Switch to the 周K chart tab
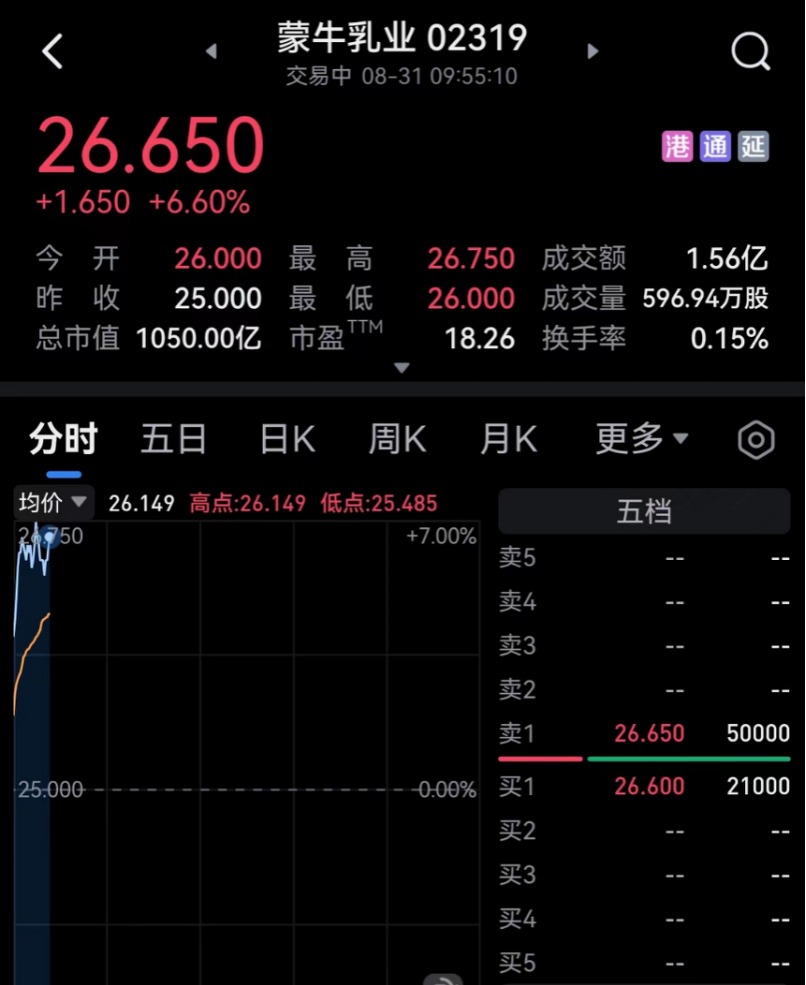806x985 pixels. point(397,439)
